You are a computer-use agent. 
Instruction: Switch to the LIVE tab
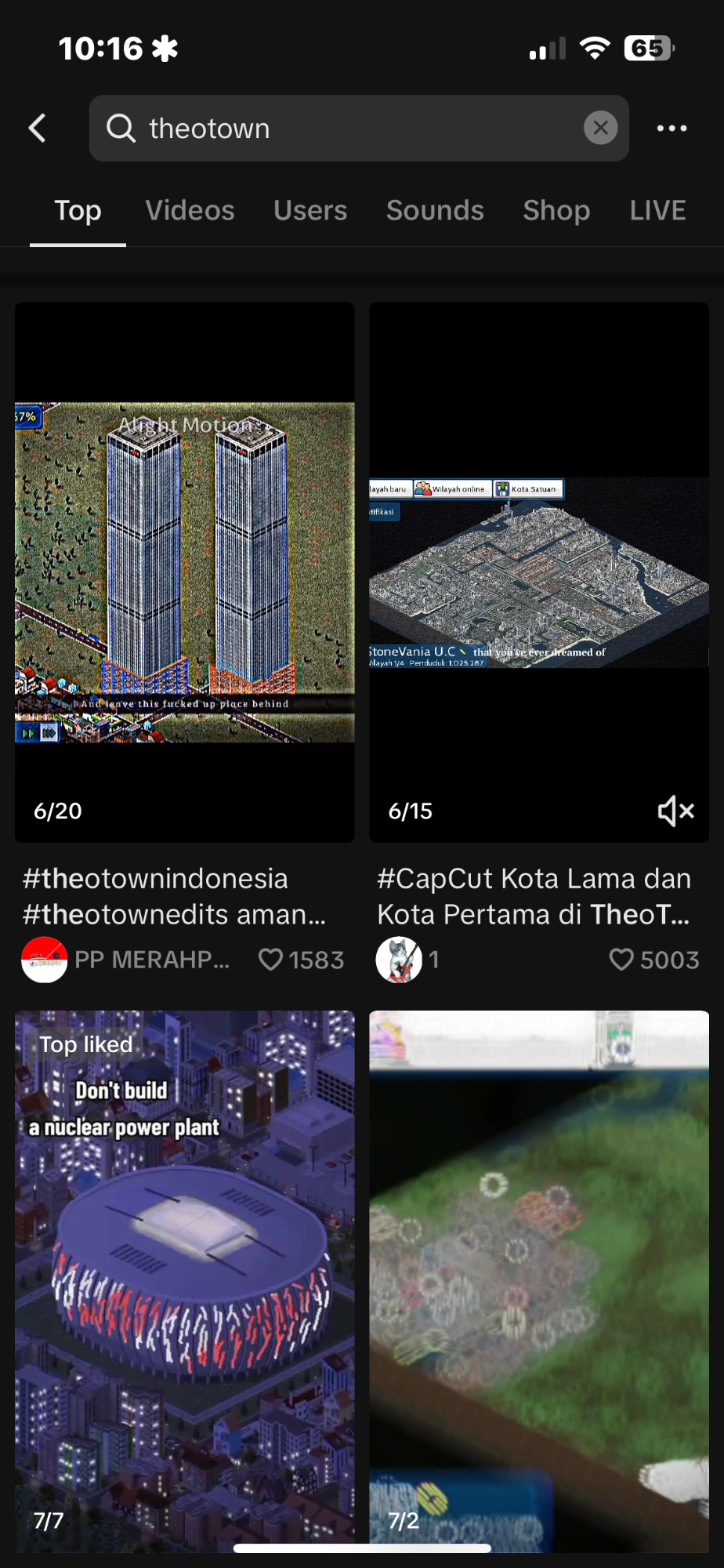[x=658, y=210]
